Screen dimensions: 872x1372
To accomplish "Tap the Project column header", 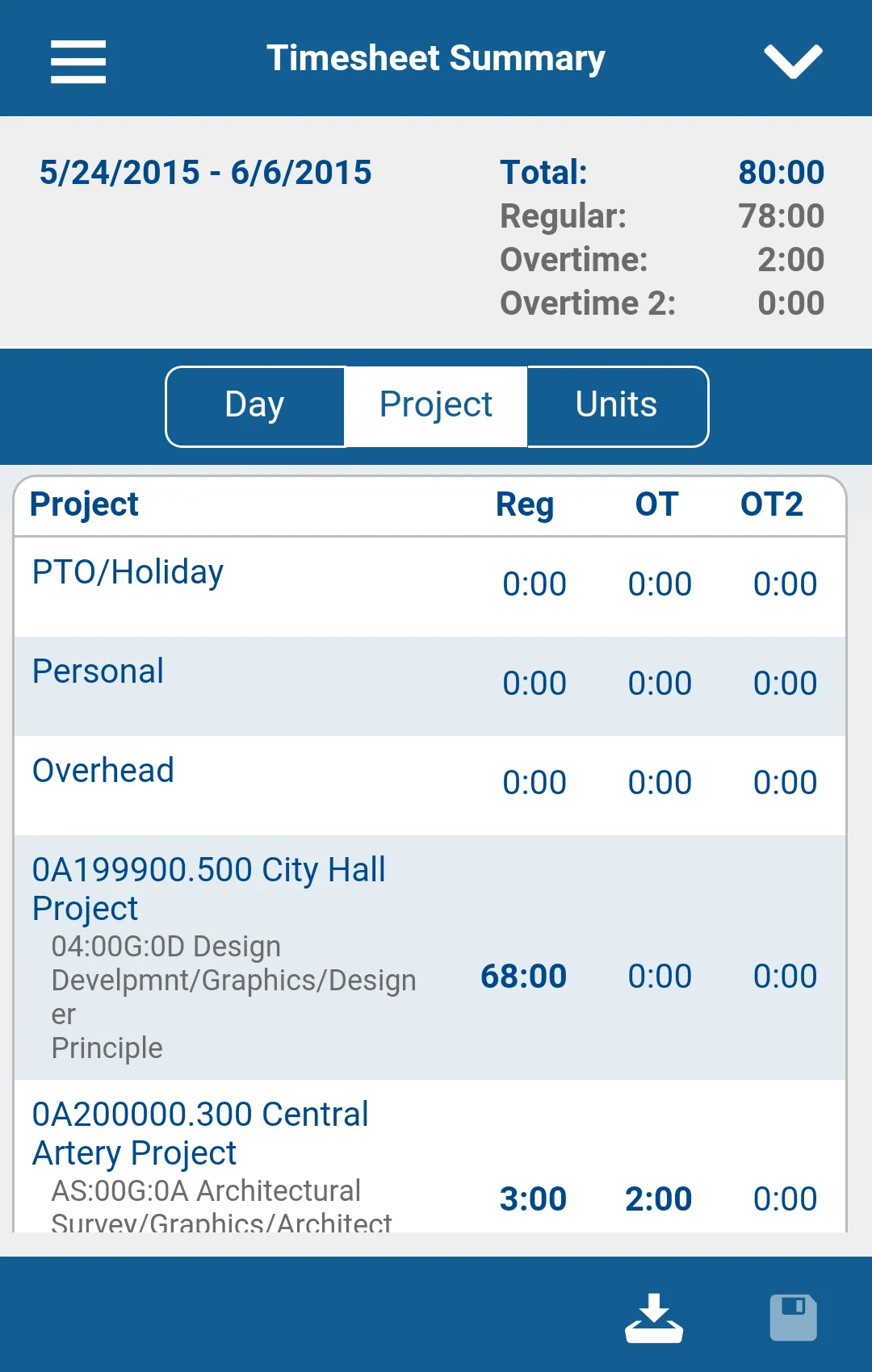I will [x=84, y=504].
